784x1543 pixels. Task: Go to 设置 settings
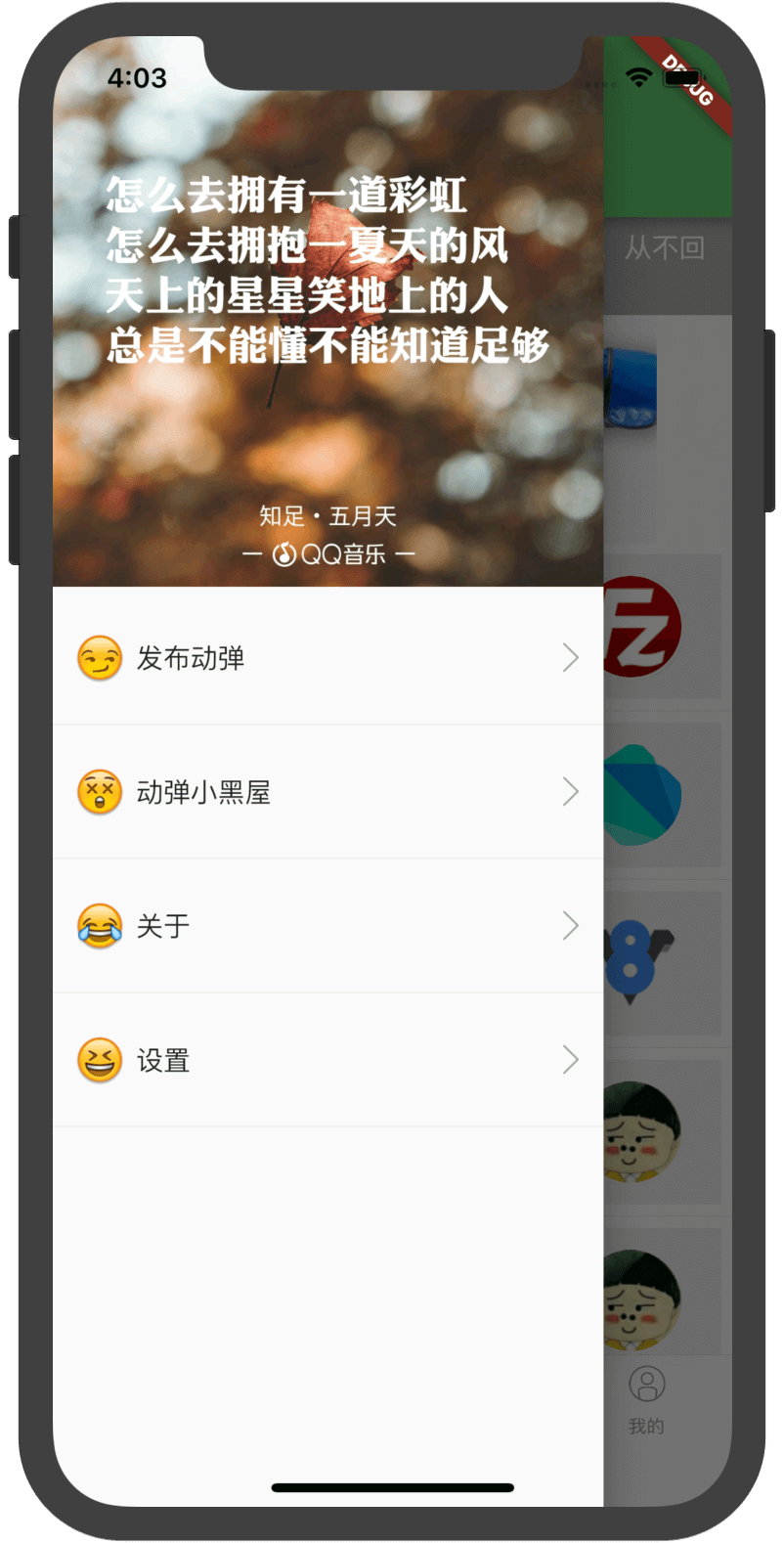click(x=327, y=1060)
